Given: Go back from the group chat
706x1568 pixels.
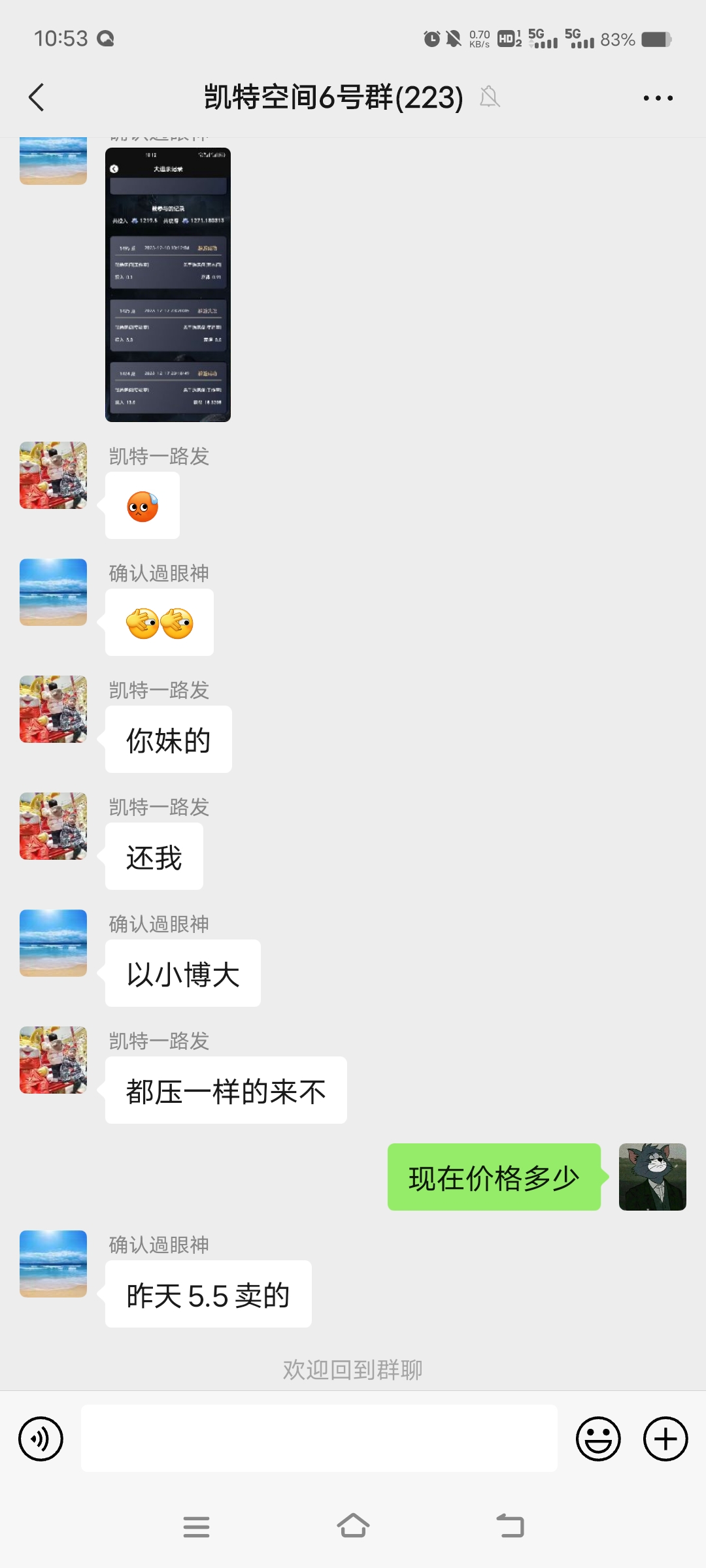Looking at the screenshot, I should point(37,98).
